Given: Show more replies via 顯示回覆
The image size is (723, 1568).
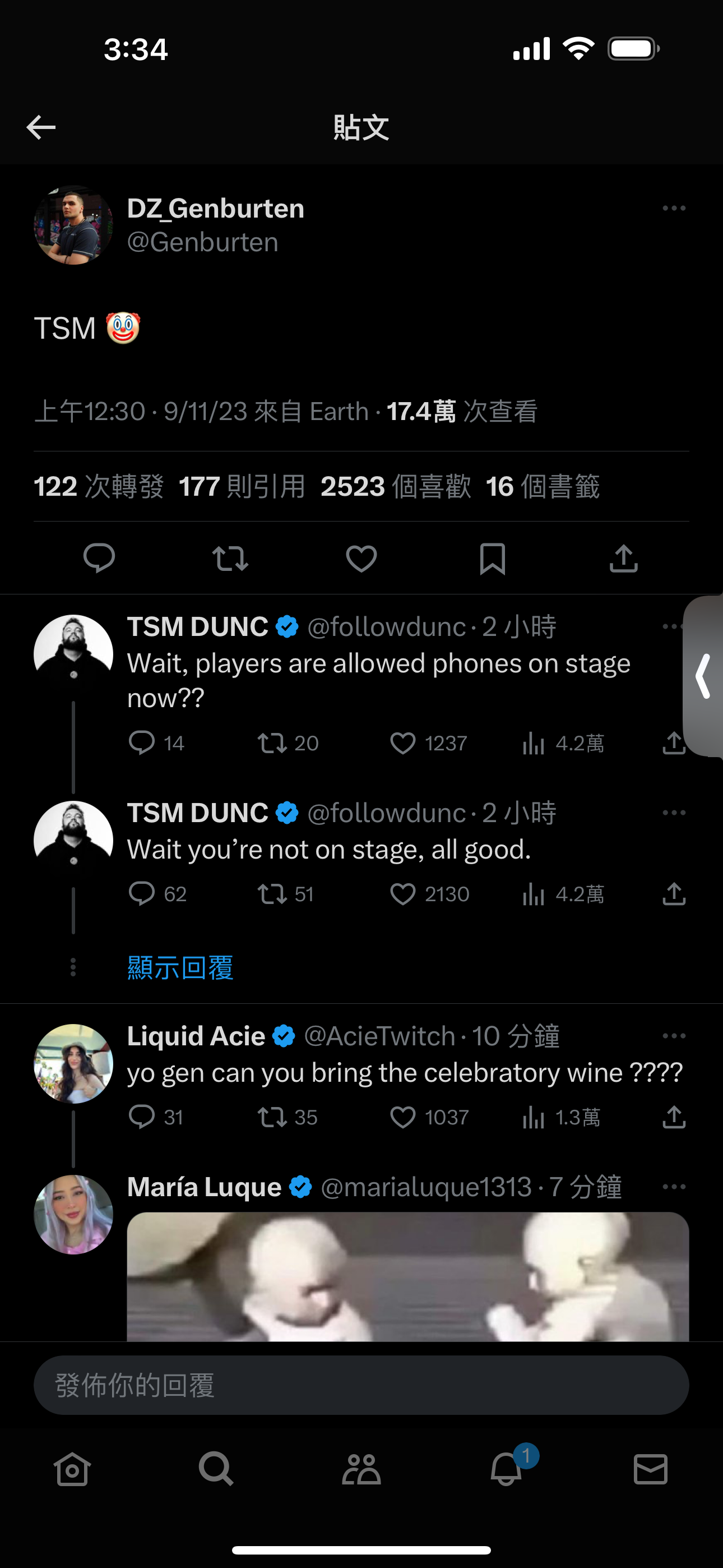Looking at the screenshot, I should 180,967.
